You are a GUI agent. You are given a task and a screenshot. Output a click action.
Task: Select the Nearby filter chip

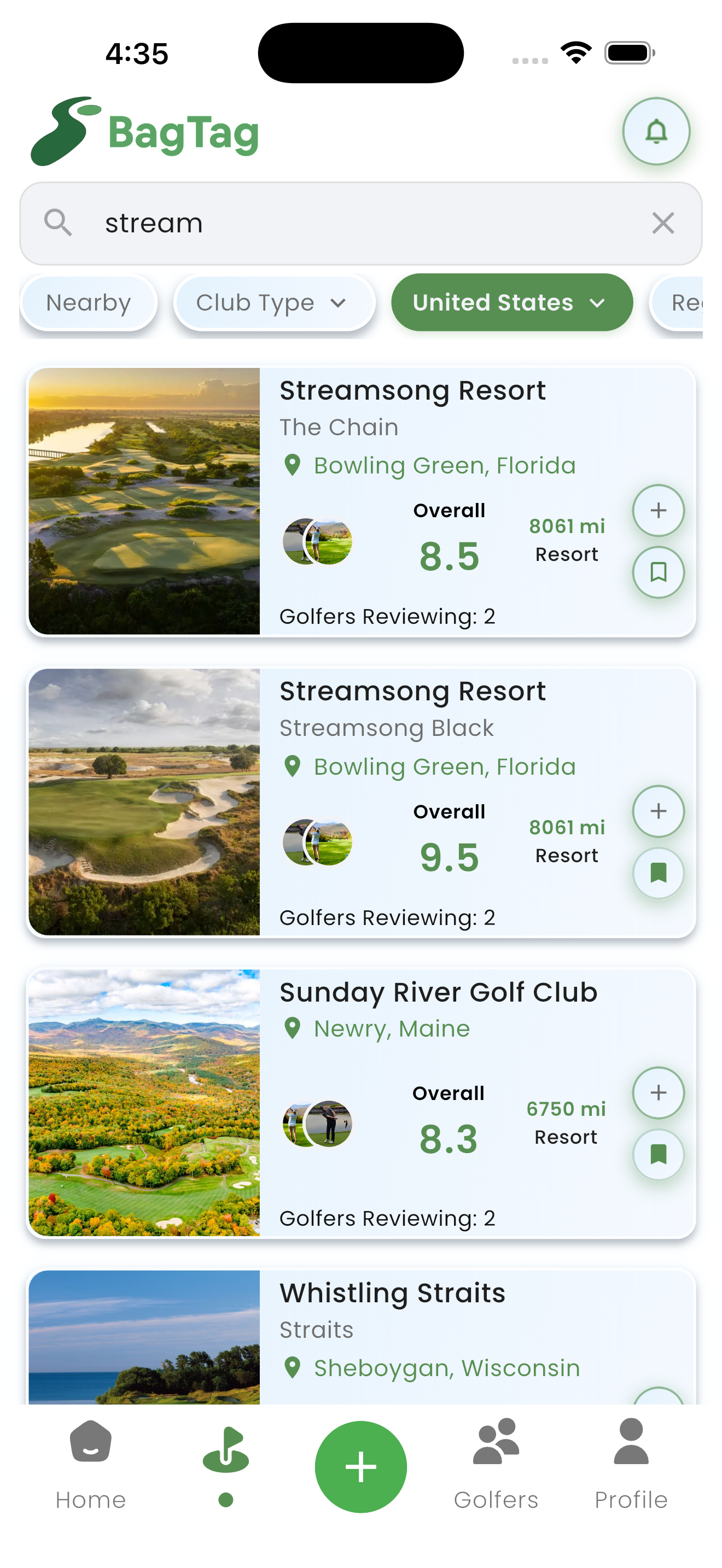(89, 302)
